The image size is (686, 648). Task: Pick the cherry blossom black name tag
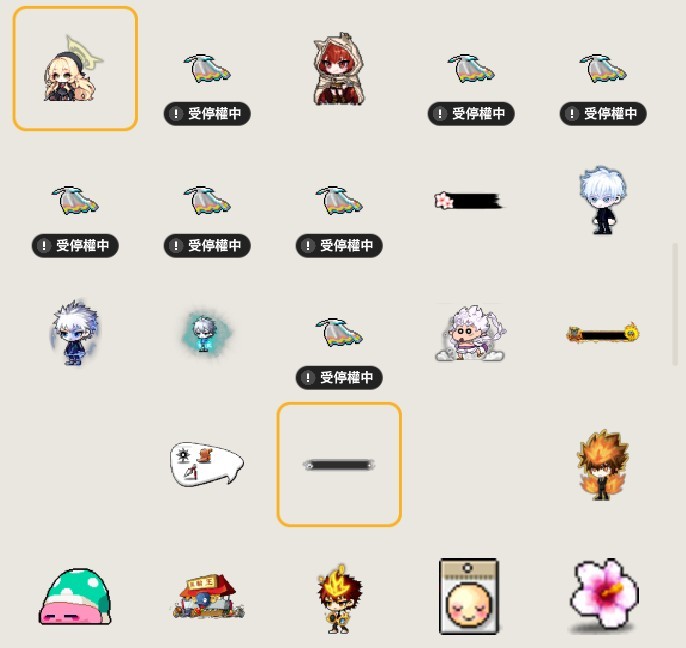click(x=468, y=201)
